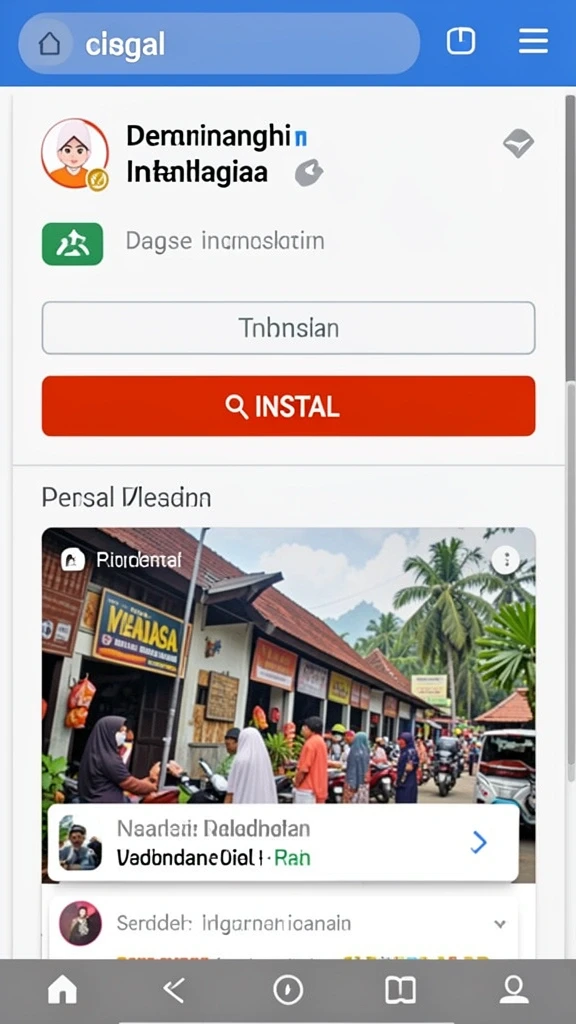The height and width of the screenshot is (1024, 576).
Task: Open the hamburger menu in top bar
Action: click(533, 43)
